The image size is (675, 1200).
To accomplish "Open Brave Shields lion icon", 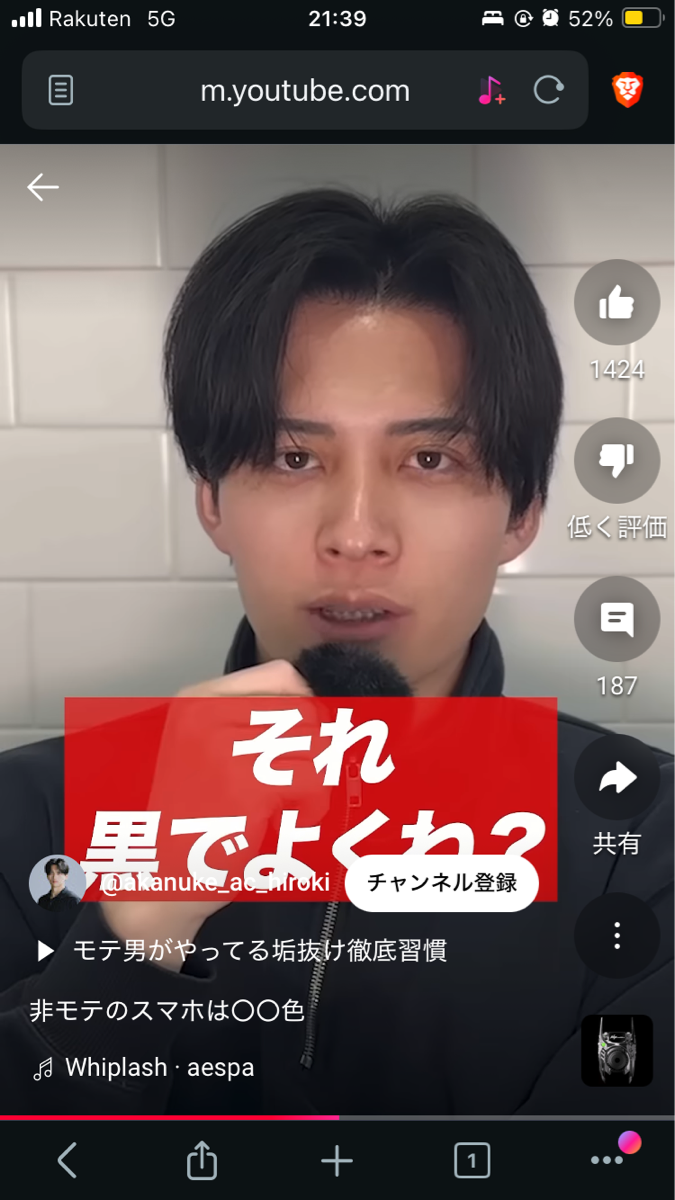I will 628,91.
